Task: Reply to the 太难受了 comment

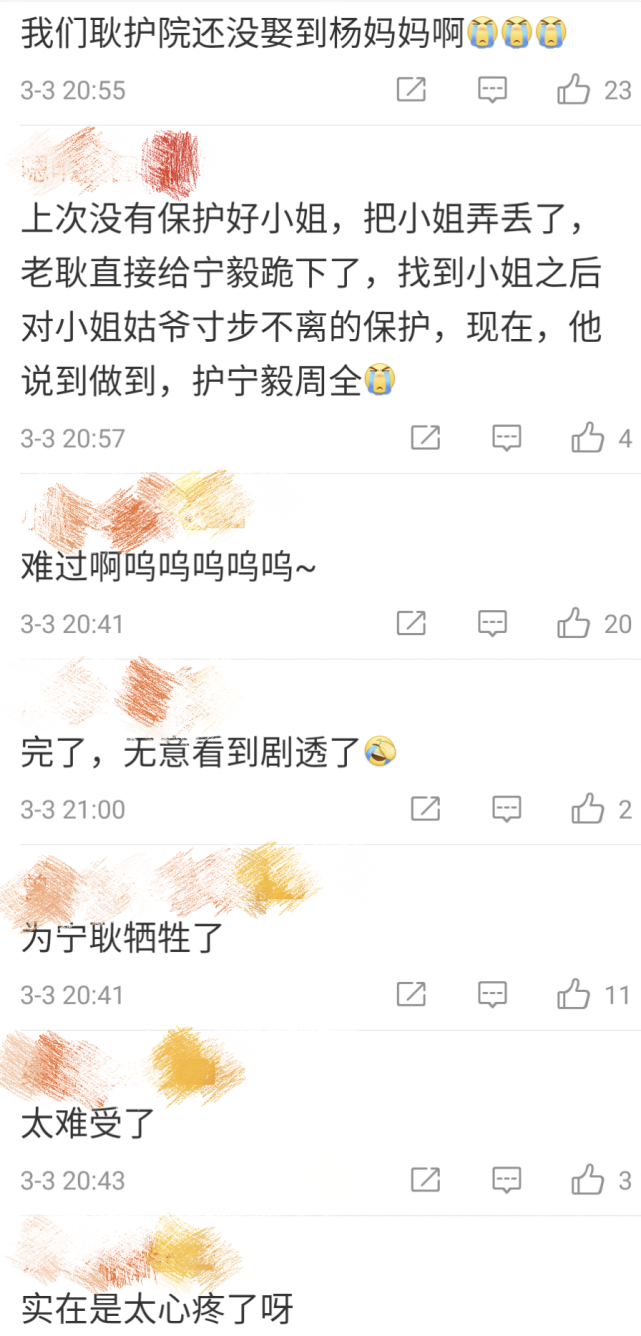Action: pos(507,1180)
